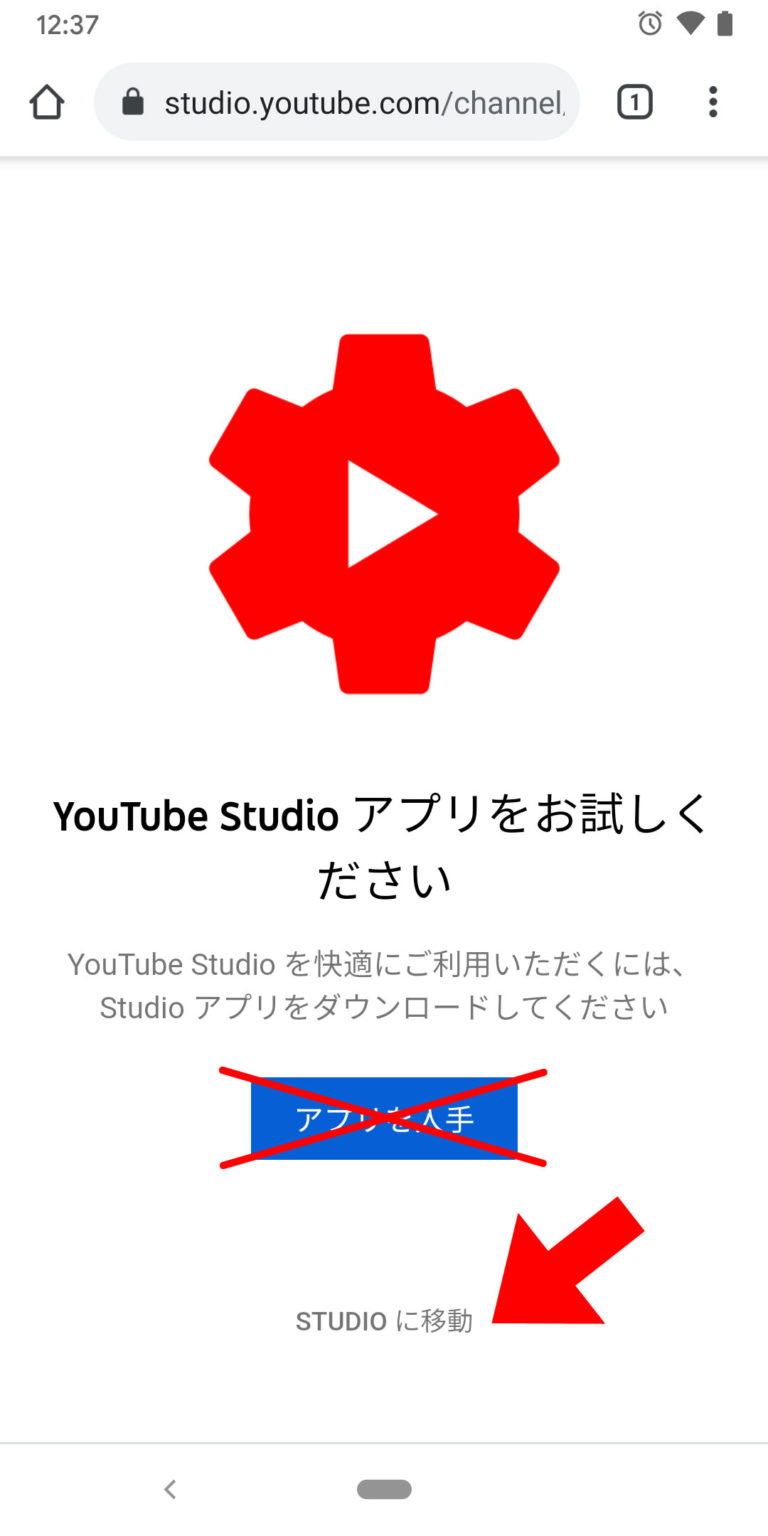The height and width of the screenshot is (1536, 768).
Task: Select the STUDIO に移動 link
Action: coord(384,1321)
